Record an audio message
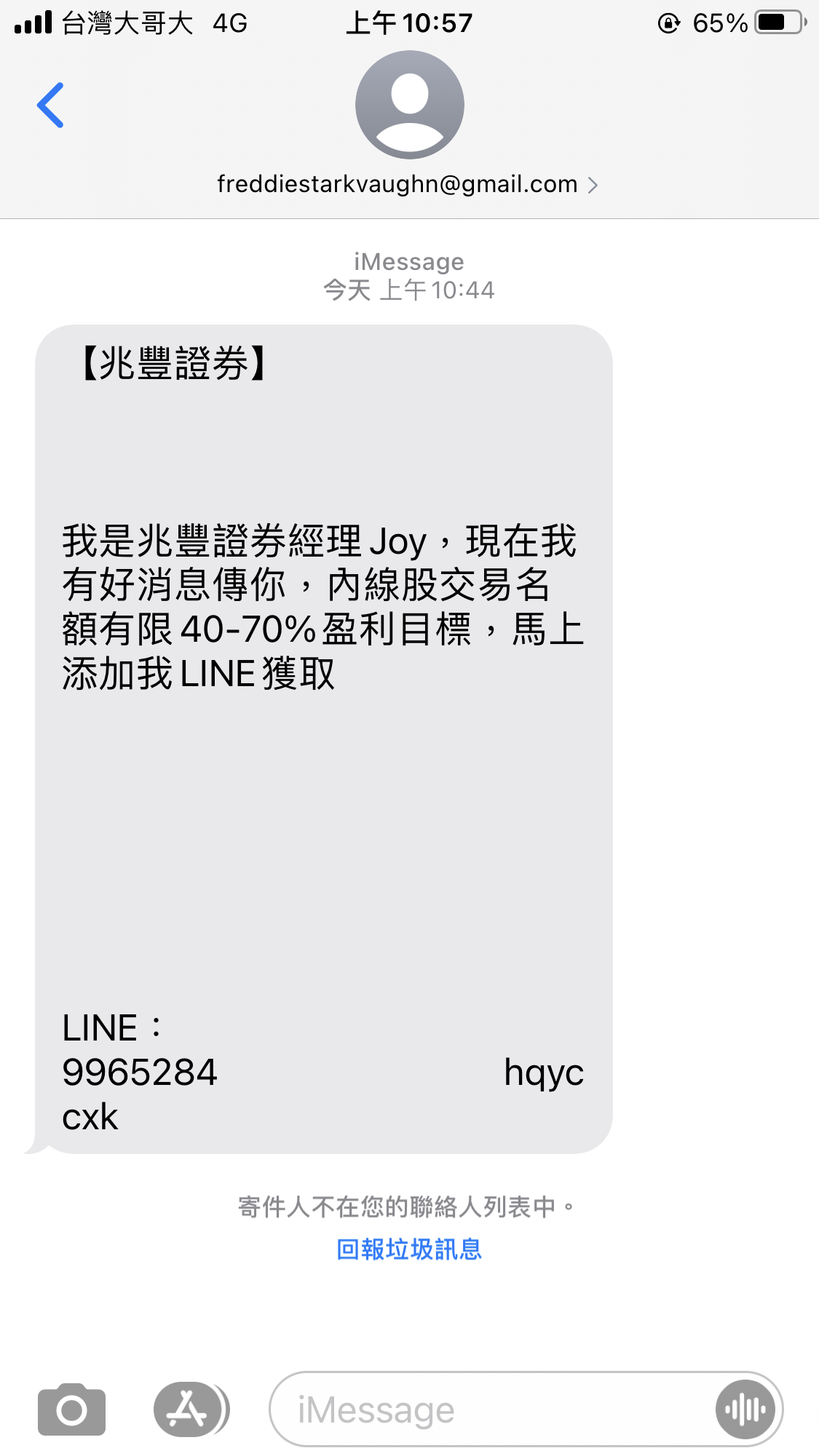 [x=745, y=1409]
